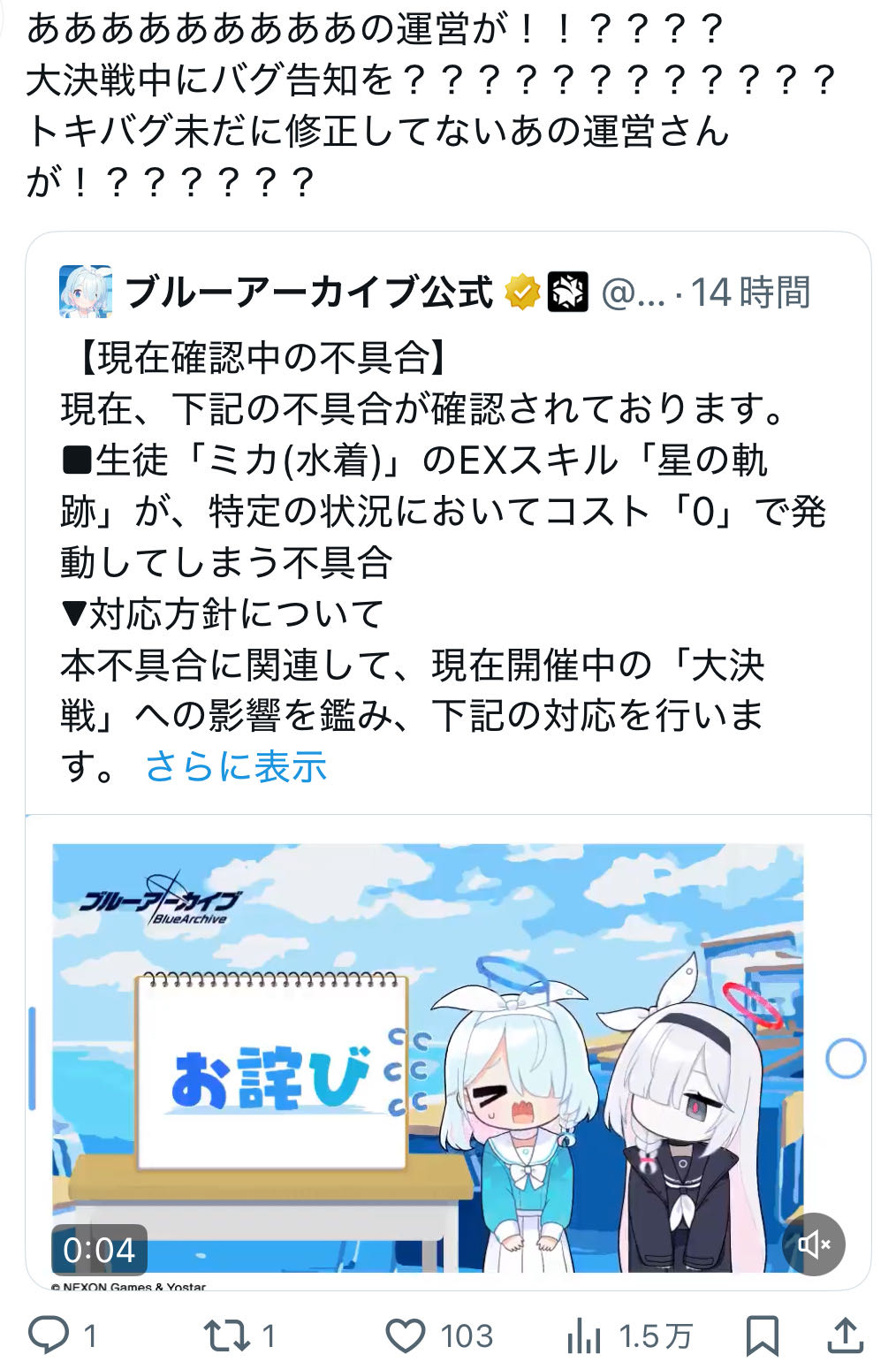The image size is (896, 1362).
Task: View the tweet's analytics
Action: (585, 1335)
